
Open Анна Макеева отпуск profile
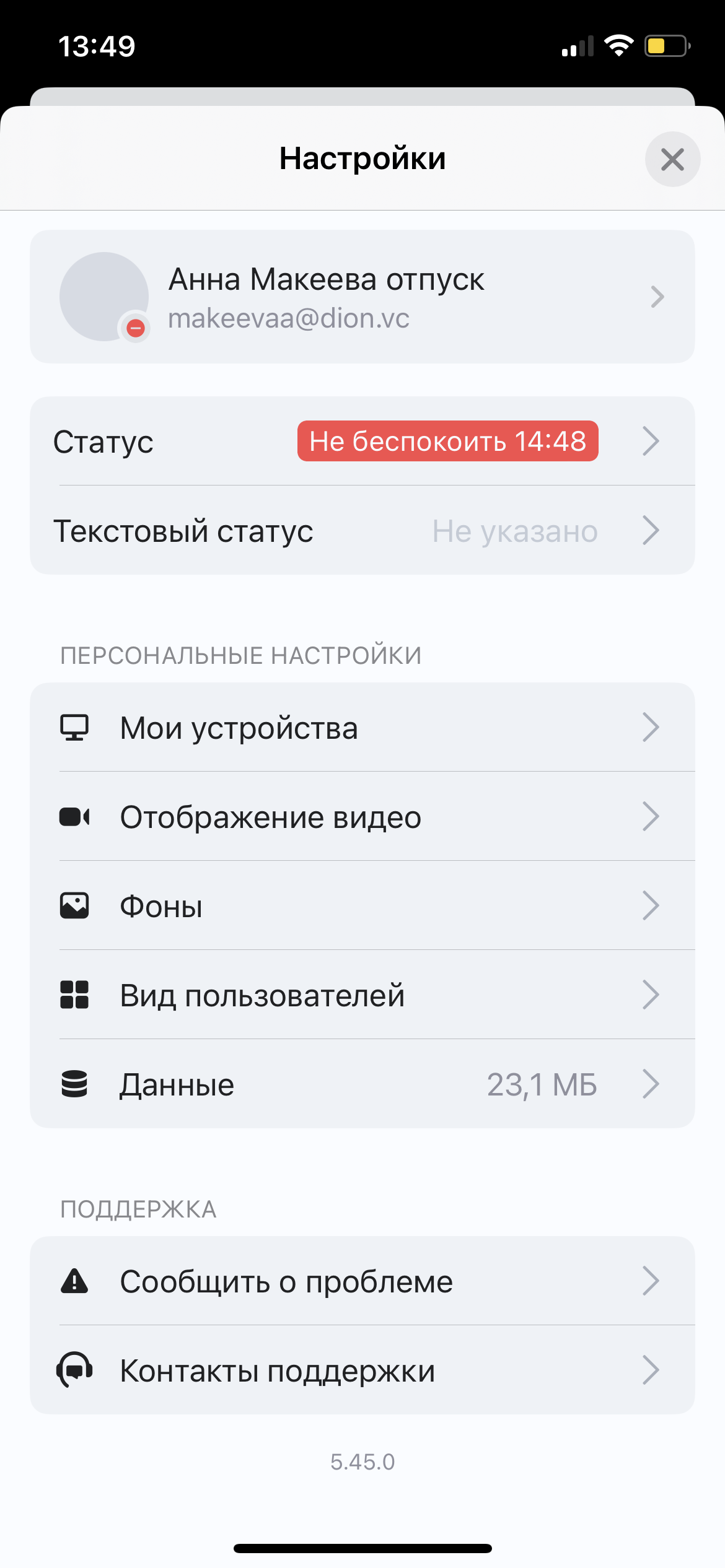tap(362, 297)
